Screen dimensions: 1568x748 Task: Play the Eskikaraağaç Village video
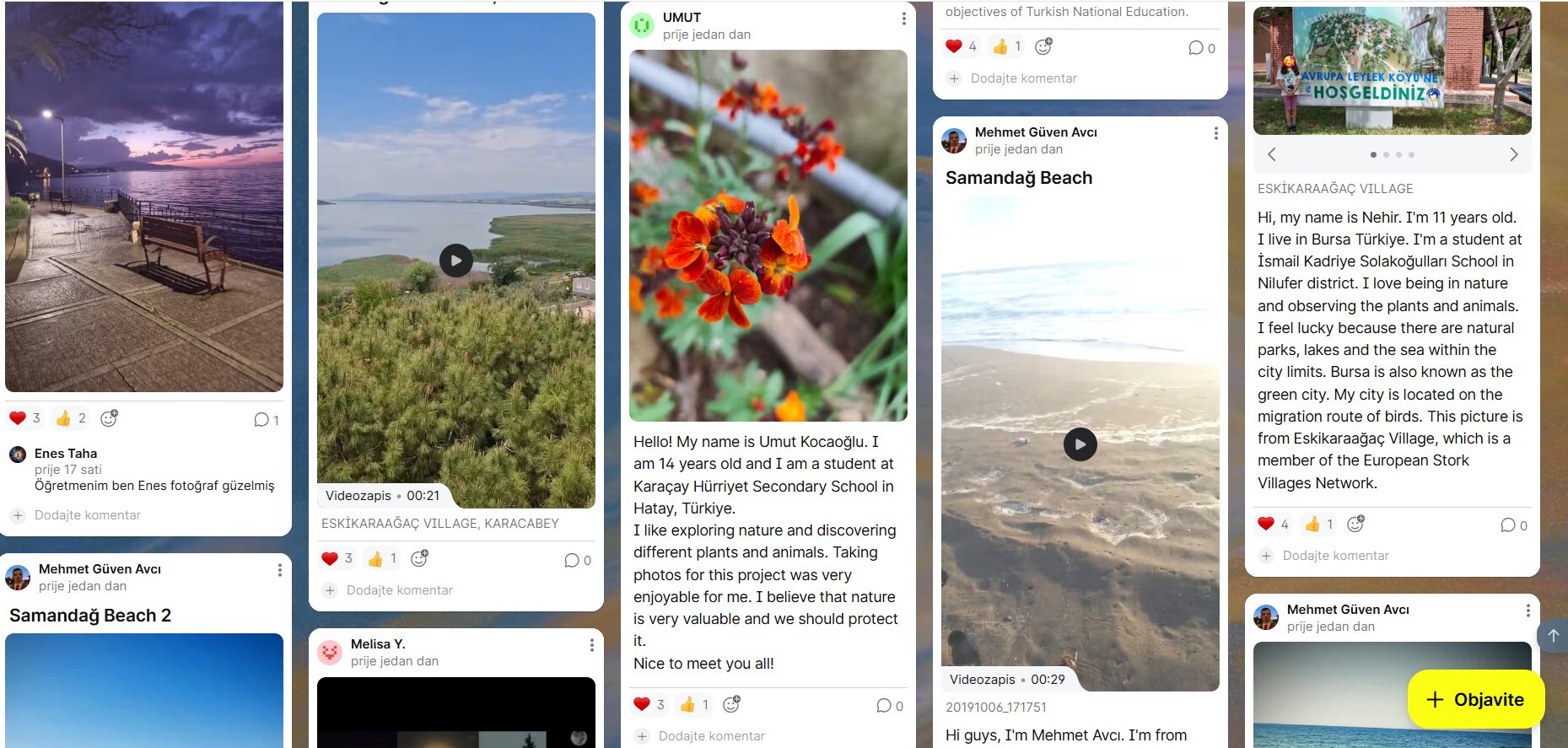point(455,261)
